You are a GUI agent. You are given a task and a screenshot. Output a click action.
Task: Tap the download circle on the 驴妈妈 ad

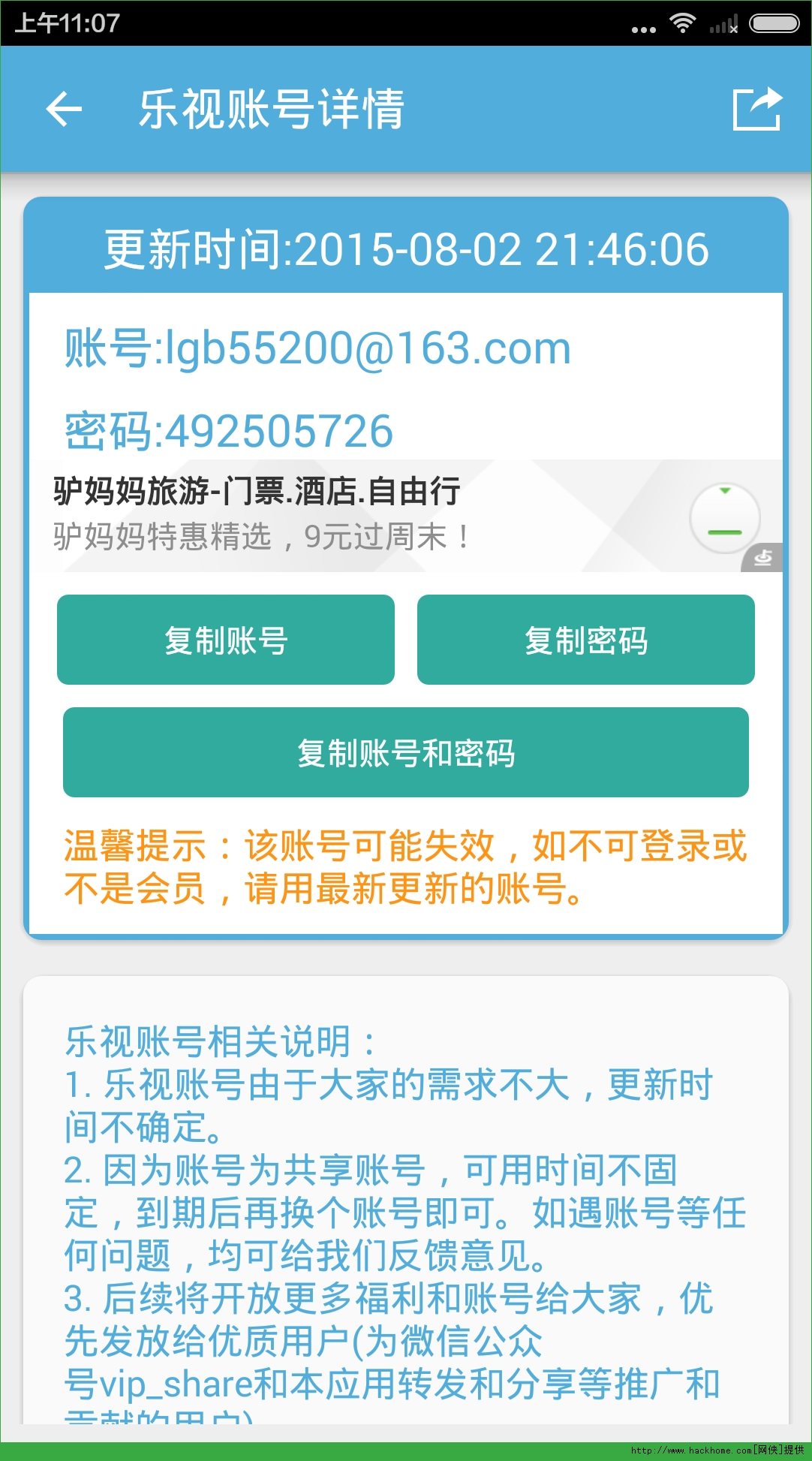(725, 518)
